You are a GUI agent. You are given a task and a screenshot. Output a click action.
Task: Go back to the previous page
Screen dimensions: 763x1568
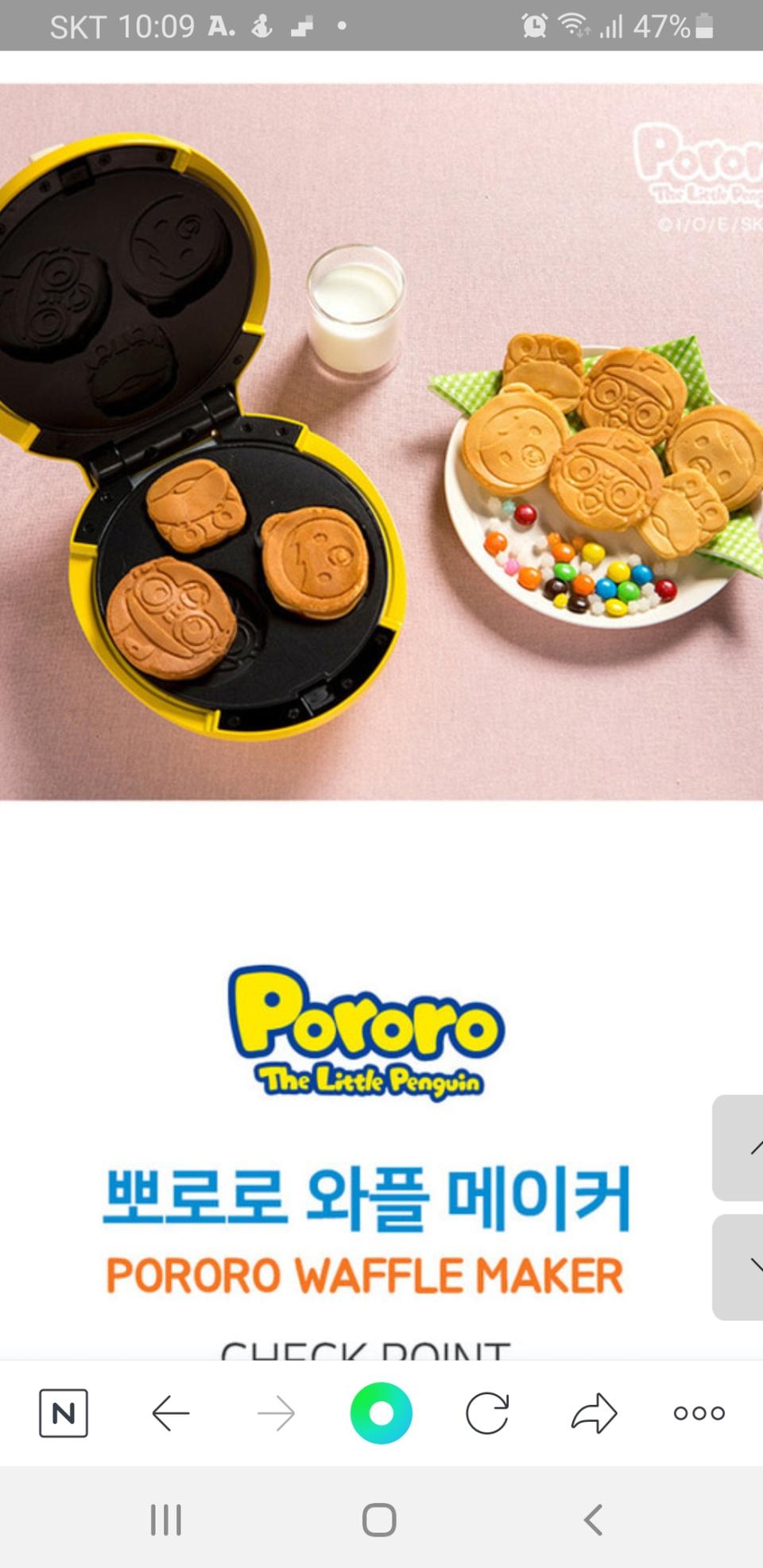click(170, 1413)
